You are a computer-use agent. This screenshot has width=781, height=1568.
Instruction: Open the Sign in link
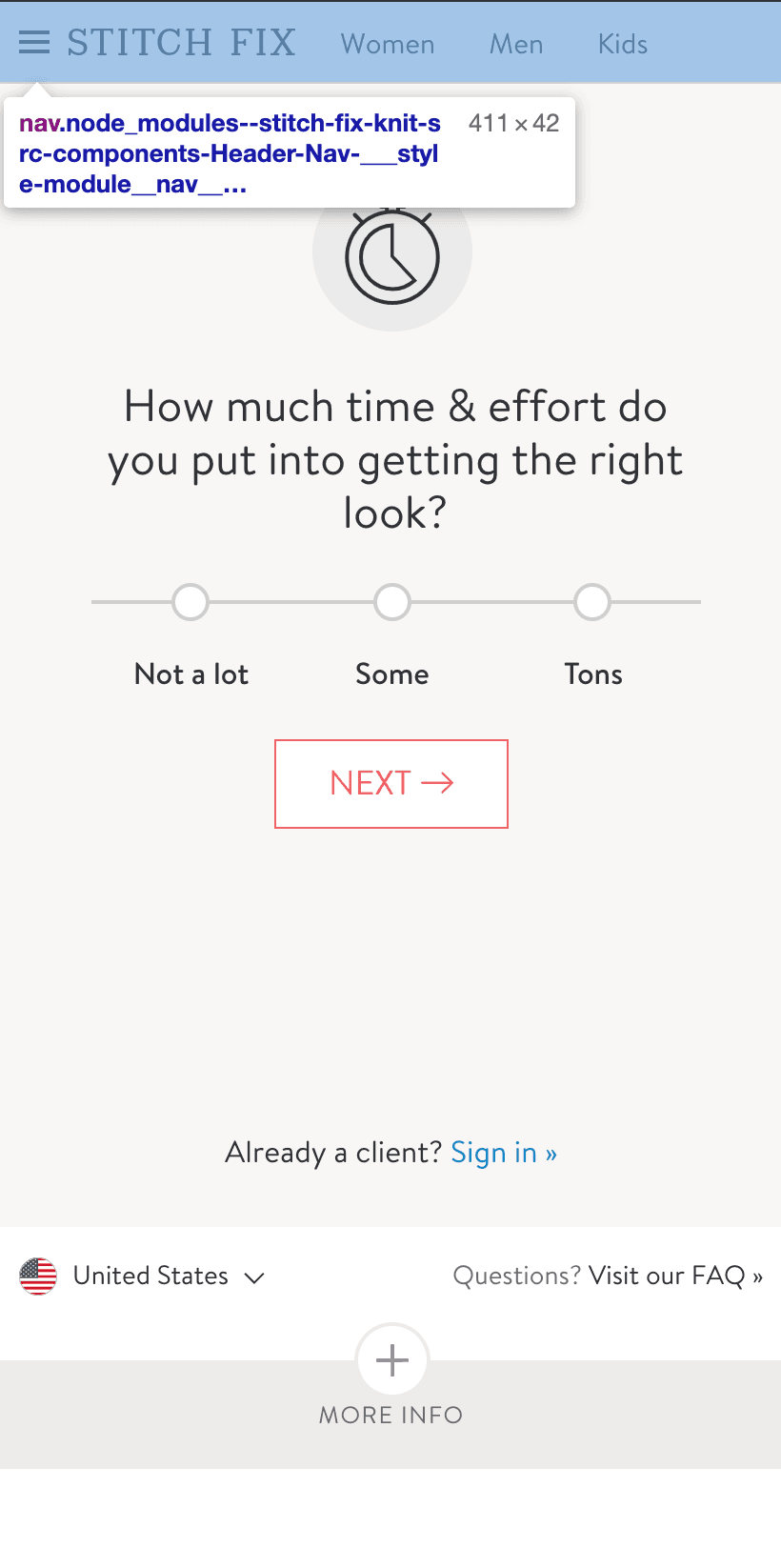click(504, 1153)
